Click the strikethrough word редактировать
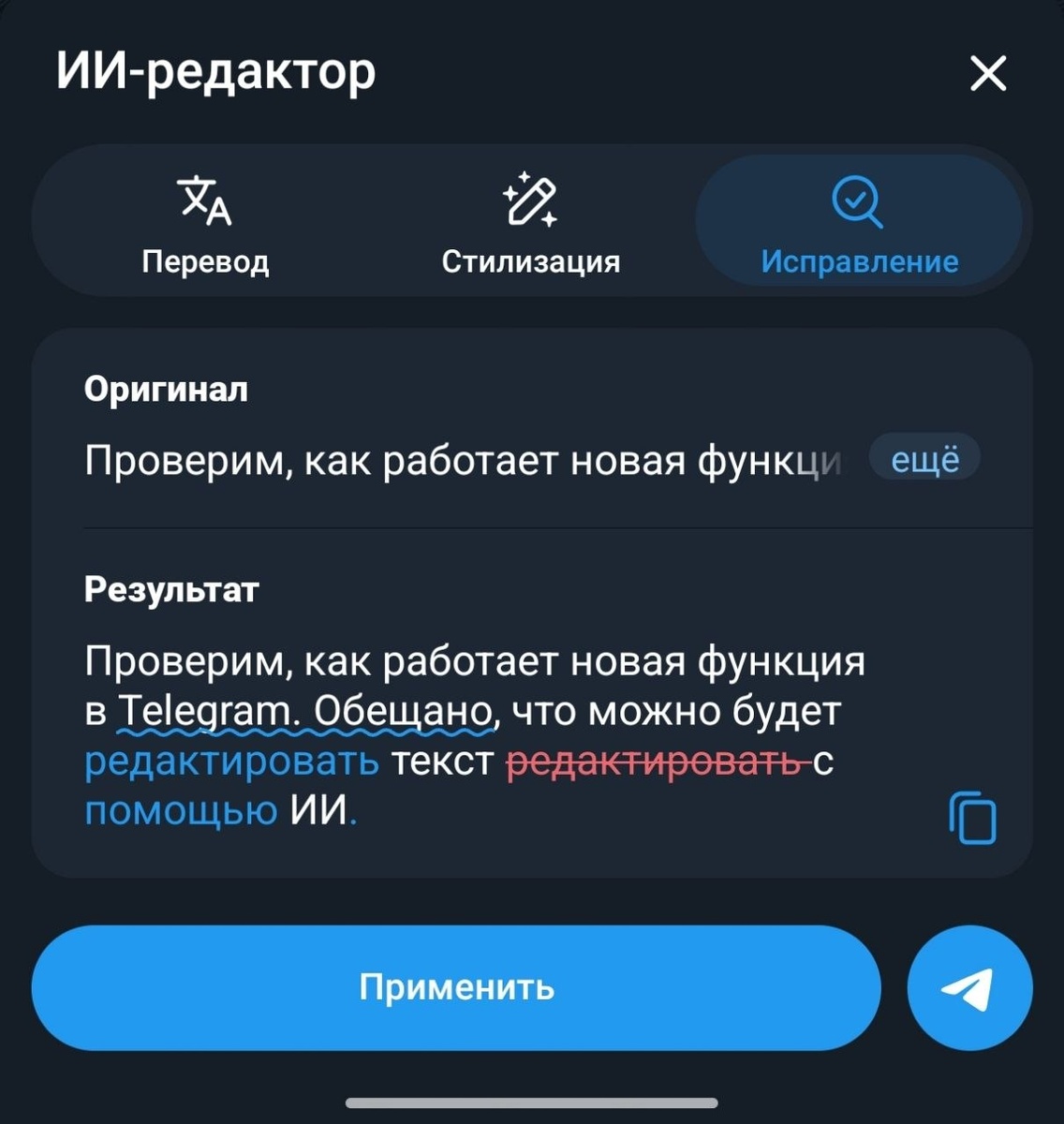This screenshot has width=1064, height=1124. (x=656, y=762)
